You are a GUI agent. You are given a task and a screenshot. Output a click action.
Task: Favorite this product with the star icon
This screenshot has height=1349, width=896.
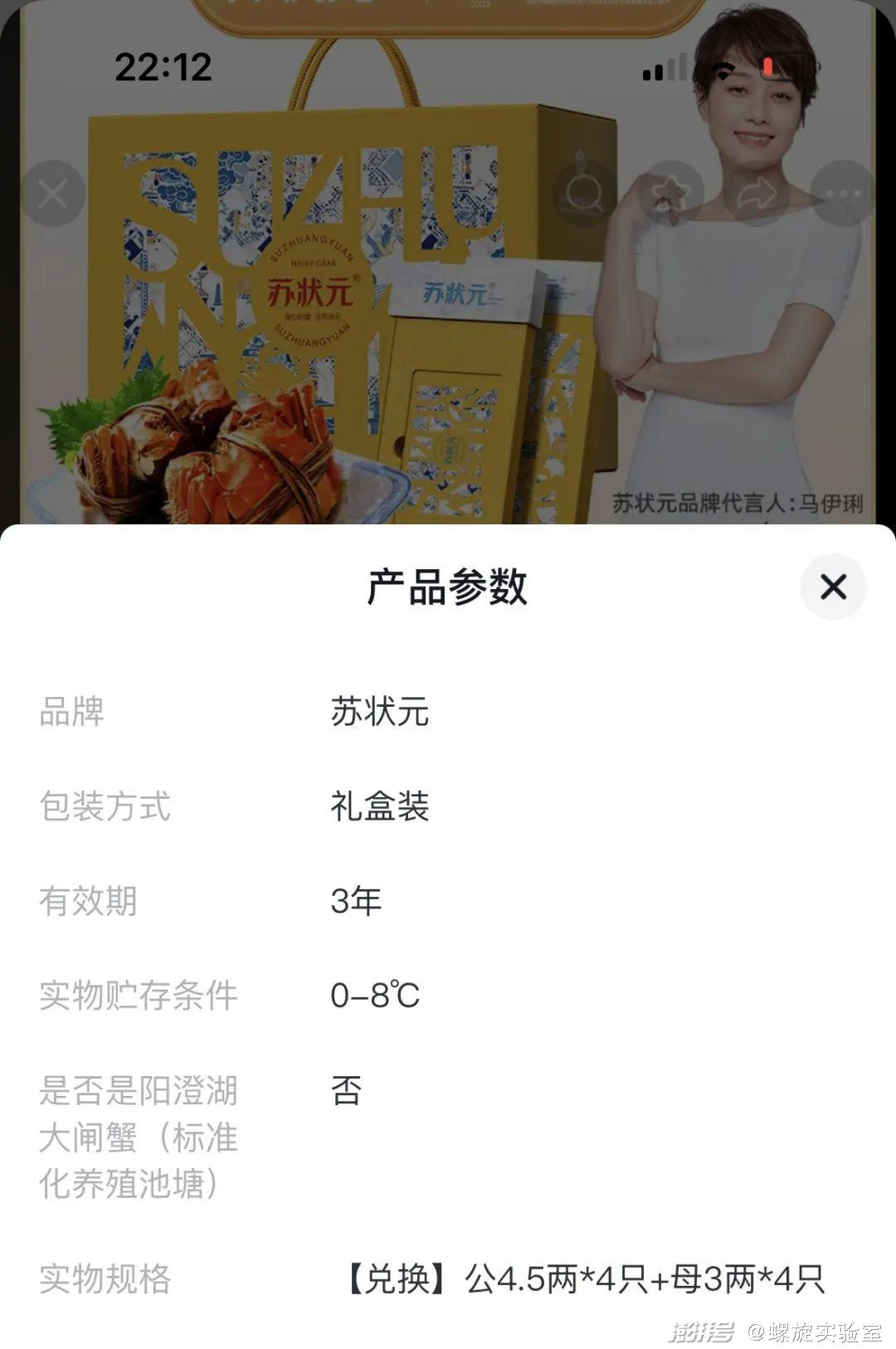(x=670, y=194)
